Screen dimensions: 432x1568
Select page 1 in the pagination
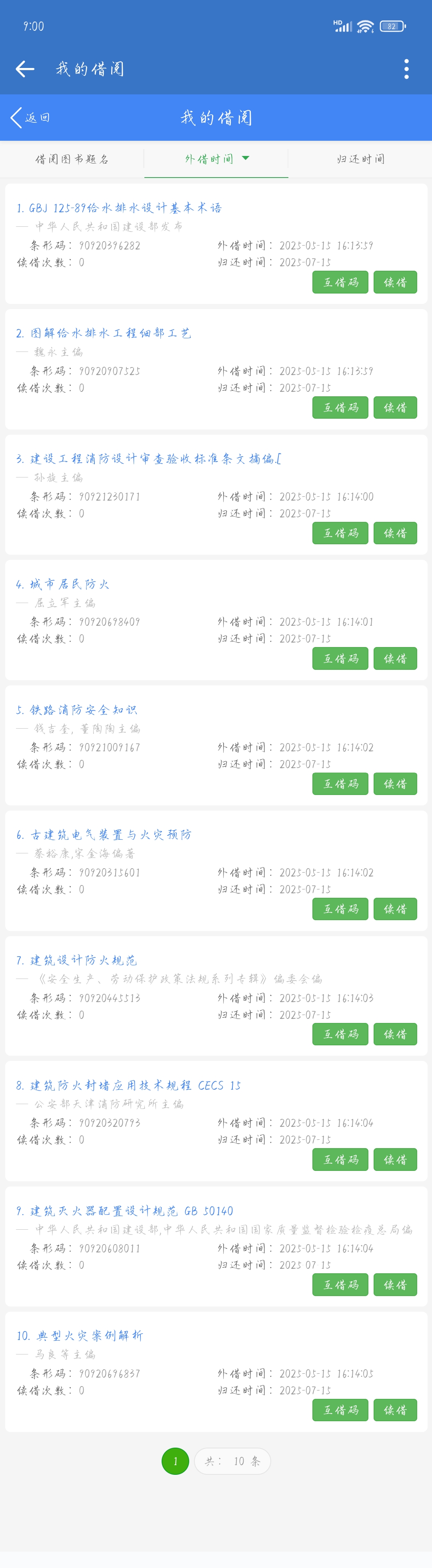tap(175, 1461)
